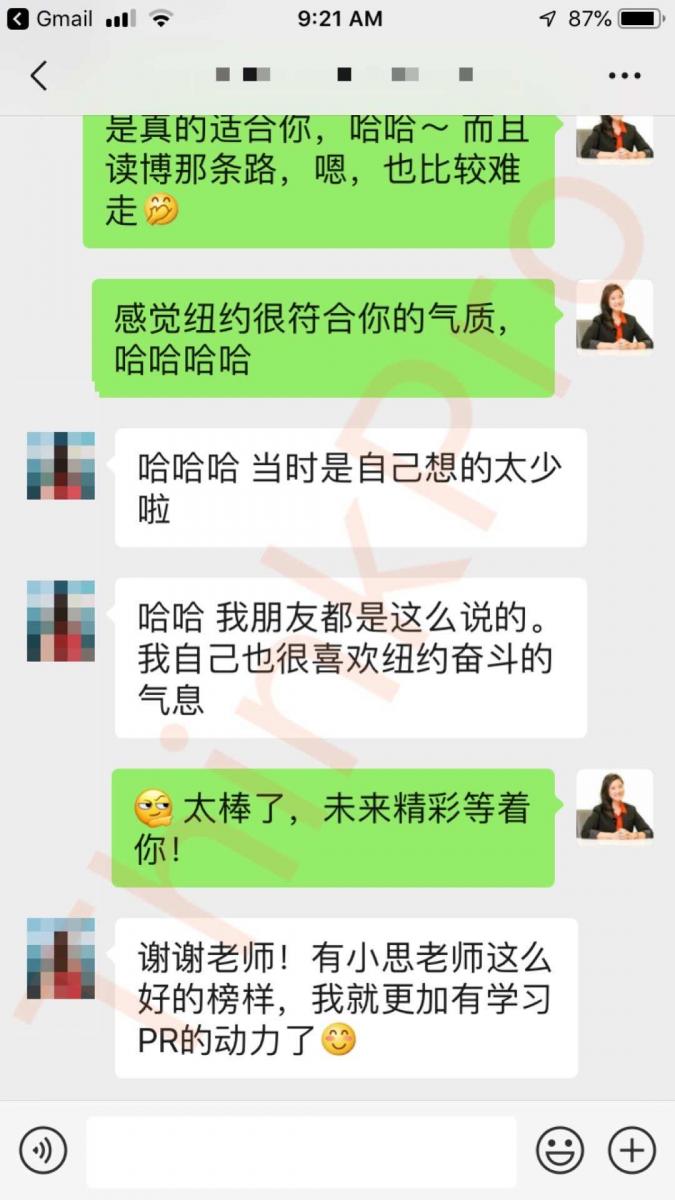Open sender avatar beside 太棒了 message
The image size is (675, 1200).
point(615,806)
